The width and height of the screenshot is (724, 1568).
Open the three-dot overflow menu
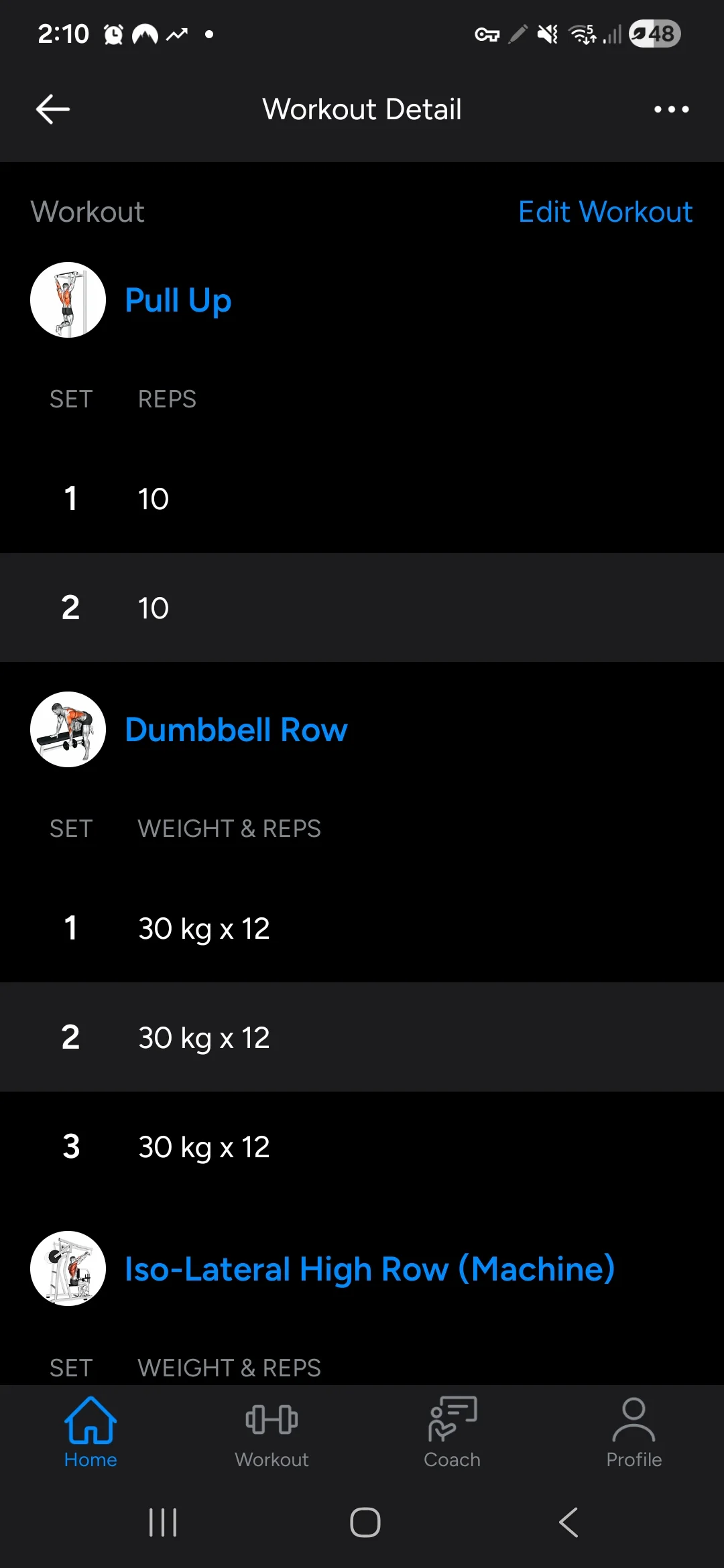671,109
